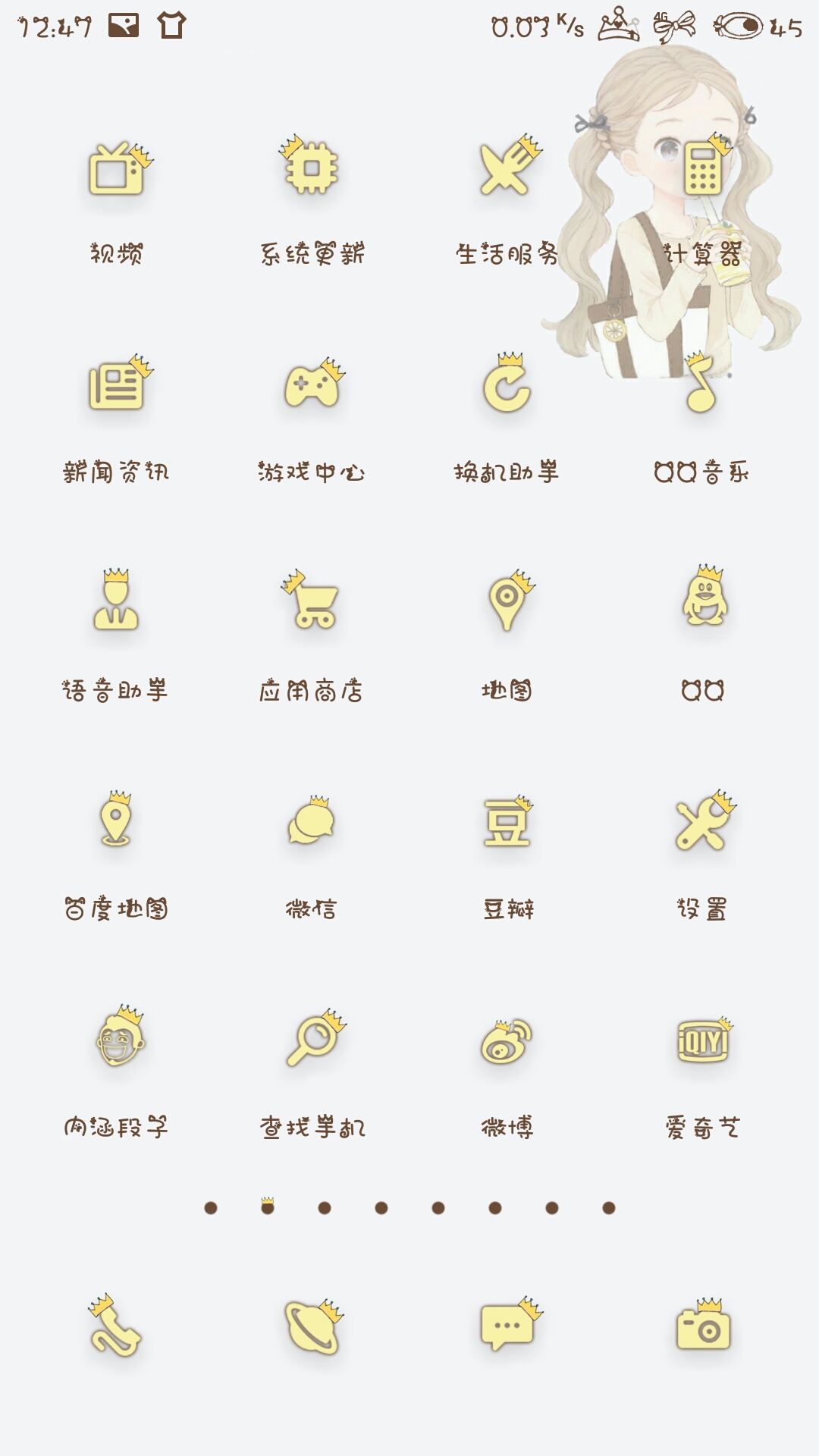Open 设置 settings

(702, 822)
